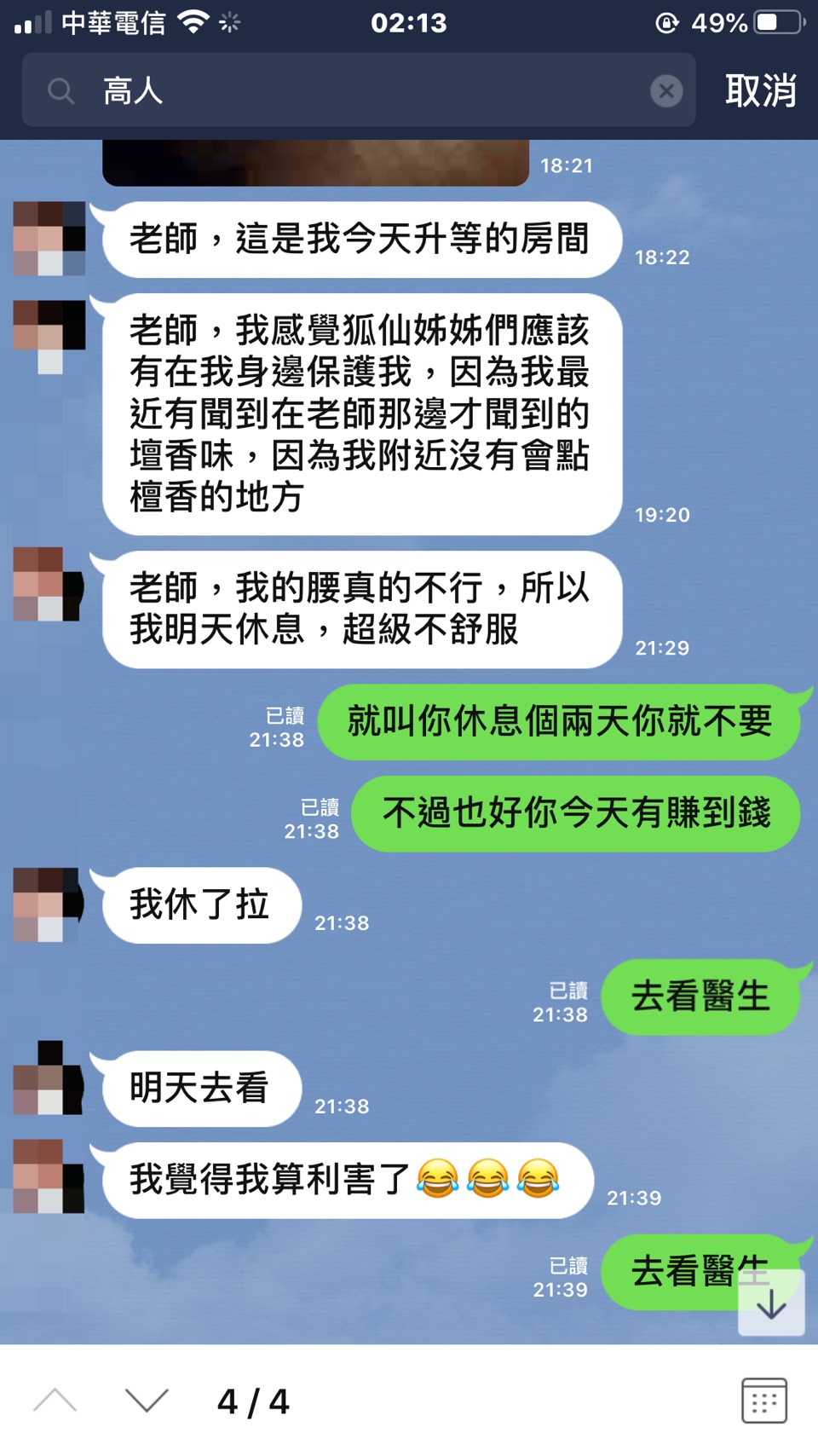This screenshot has height=1456, width=818.
Task: Open the calendar date picker icon
Action: [763, 1401]
